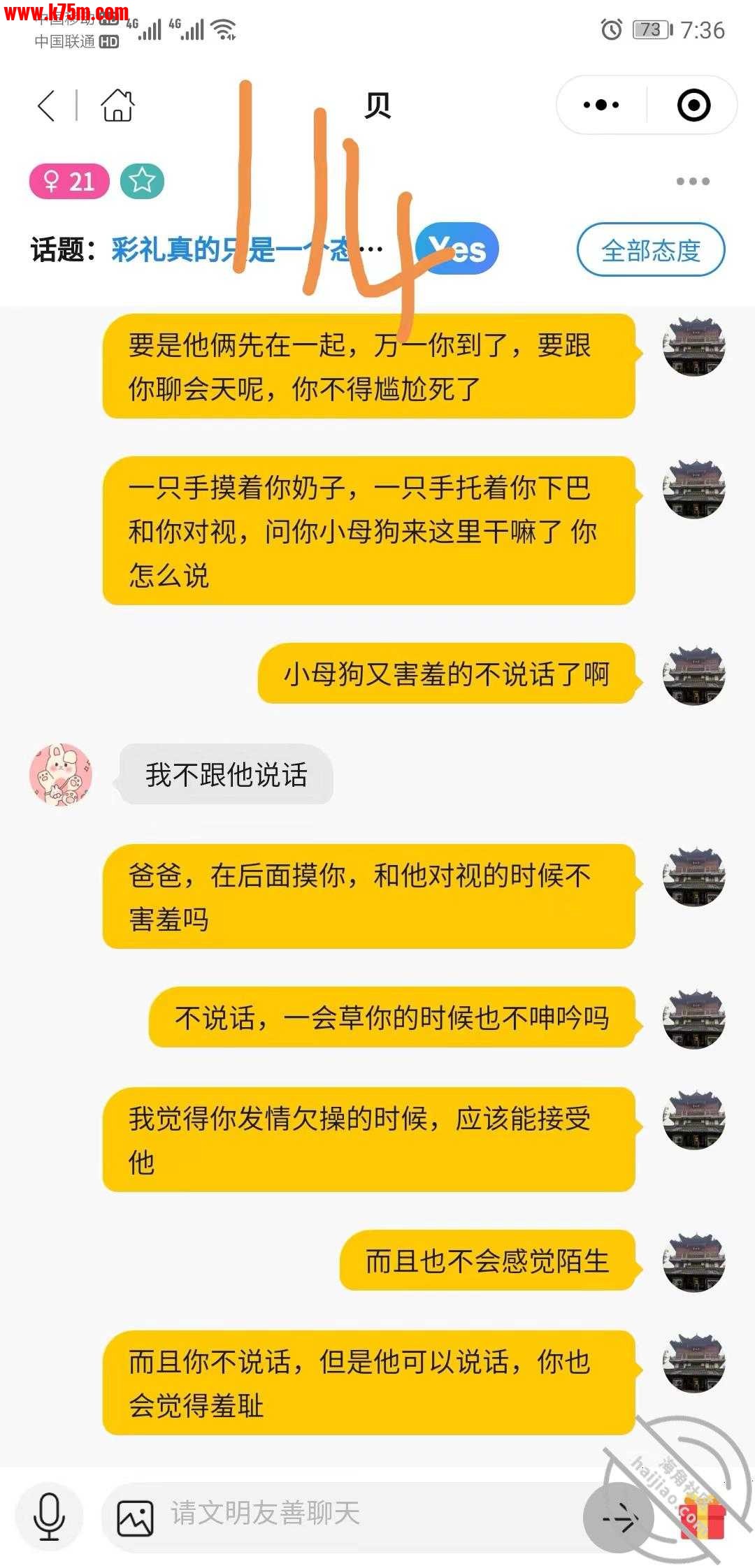Image resolution: width=755 pixels, height=1568 pixels.
Task: Open the grey three-dot options below the header
Action: click(693, 182)
